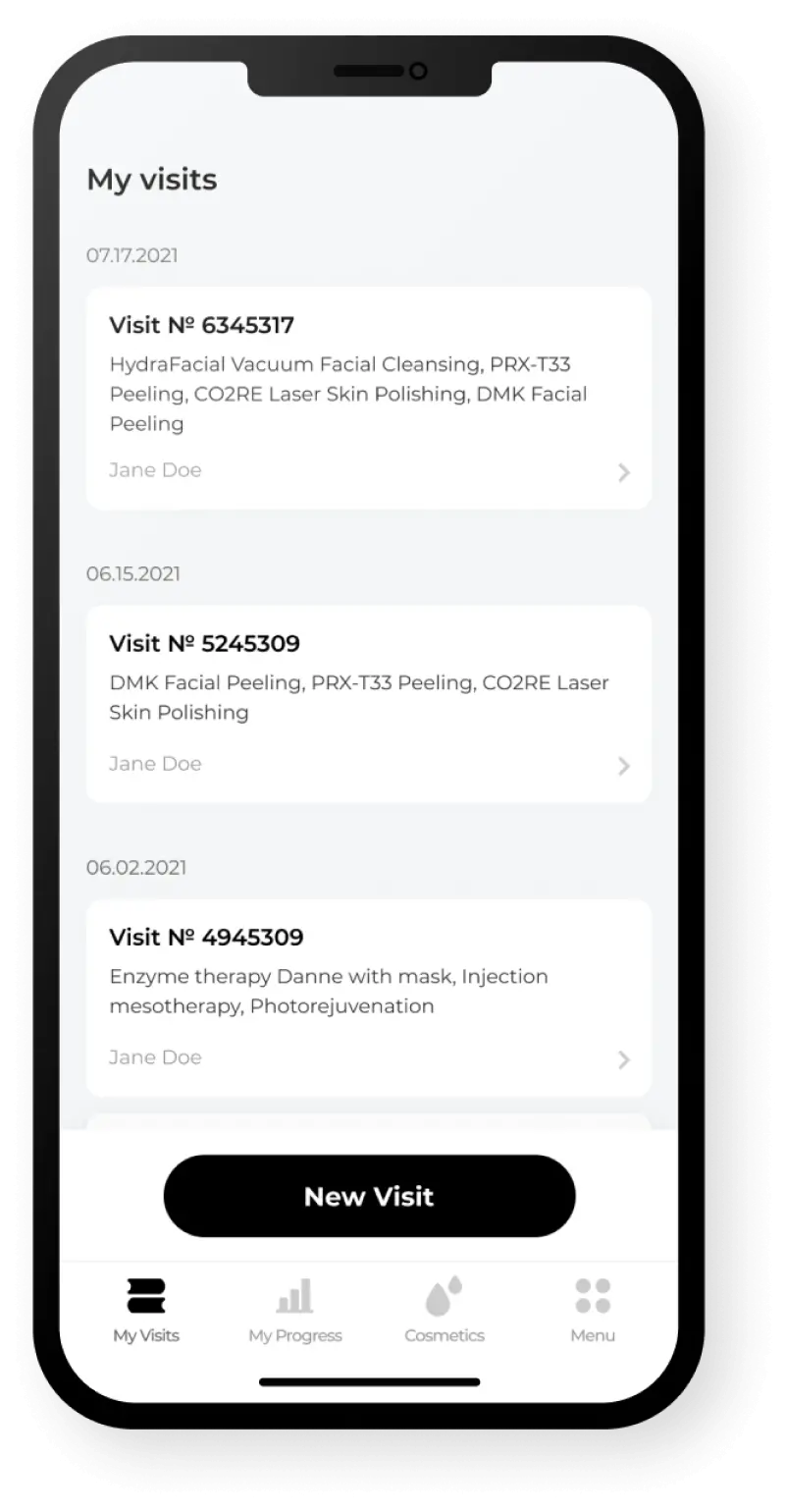Open the Menu tab
The width and height of the screenshot is (785, 1512).
coord(593,1311)
